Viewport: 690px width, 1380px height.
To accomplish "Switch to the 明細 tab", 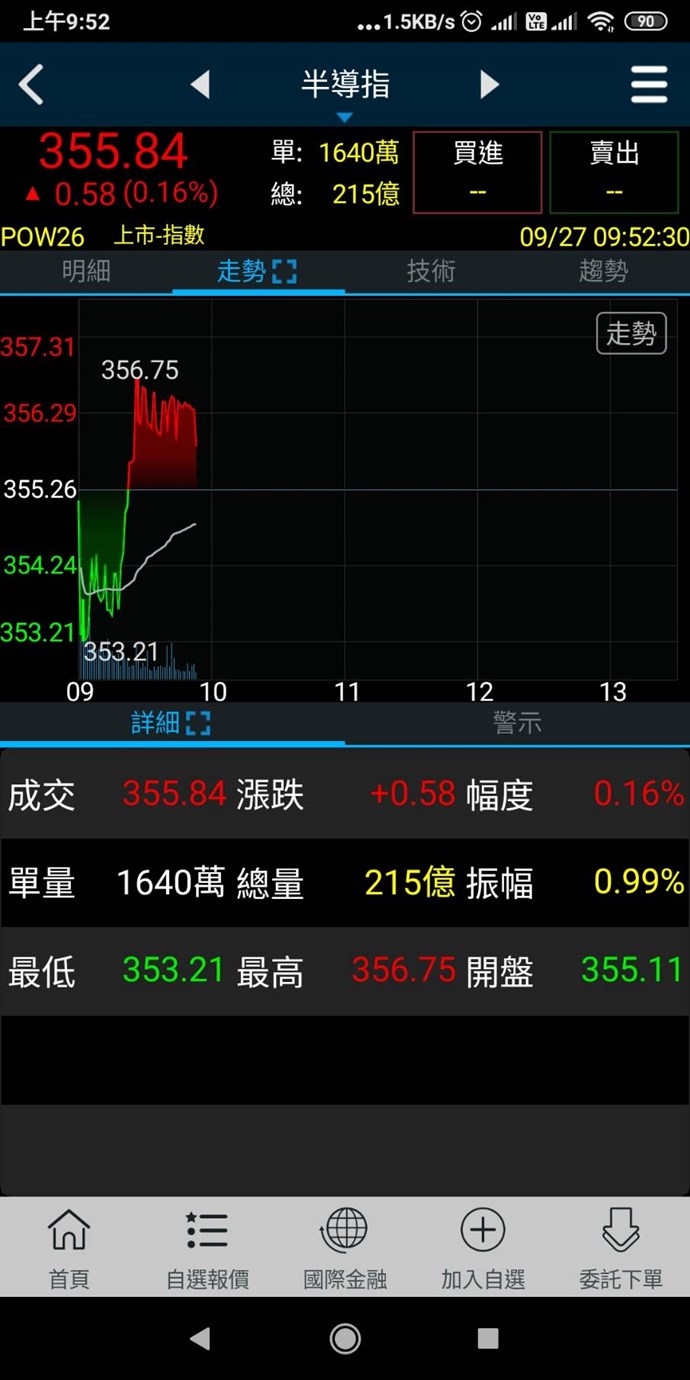I will 86,271.
